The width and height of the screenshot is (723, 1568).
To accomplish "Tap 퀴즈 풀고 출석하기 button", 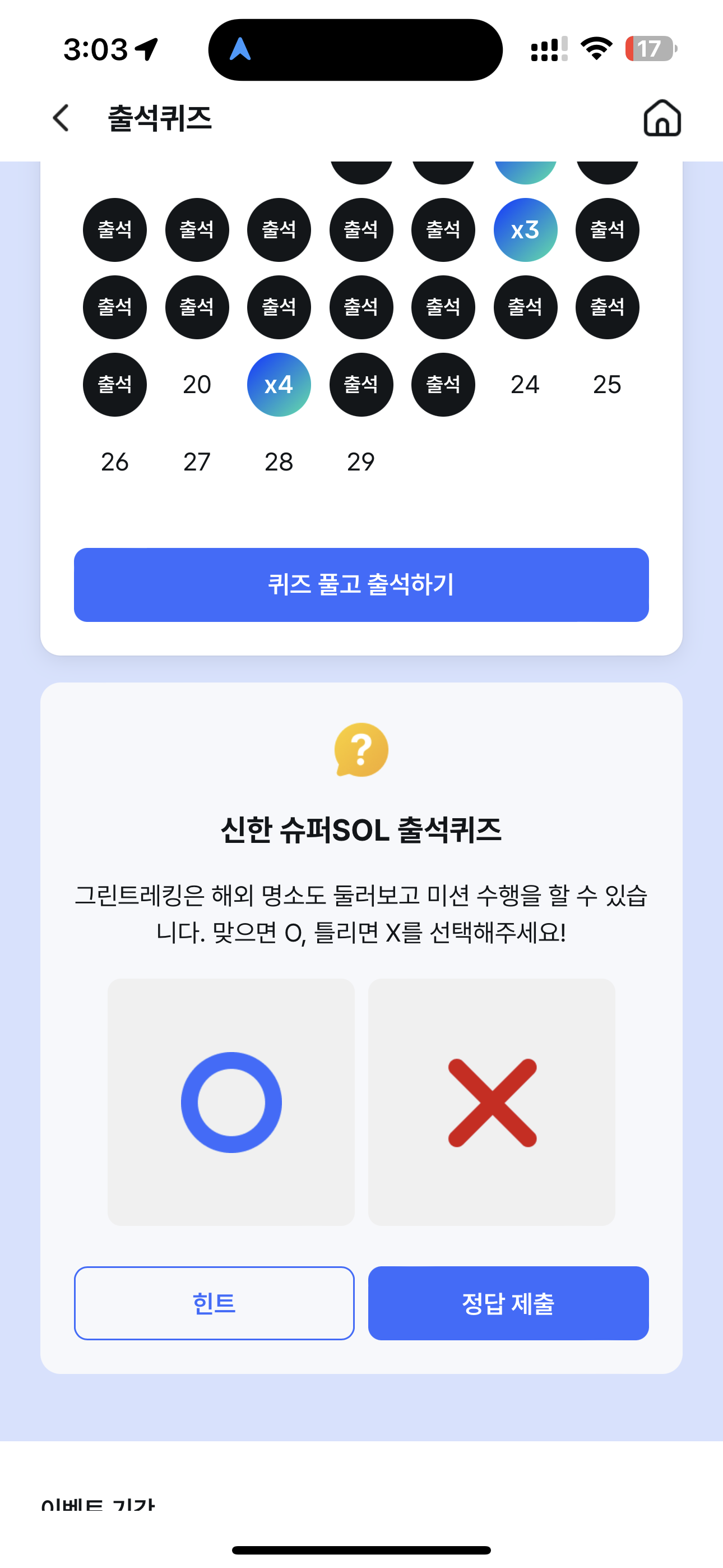I will [x=361, y=584].
